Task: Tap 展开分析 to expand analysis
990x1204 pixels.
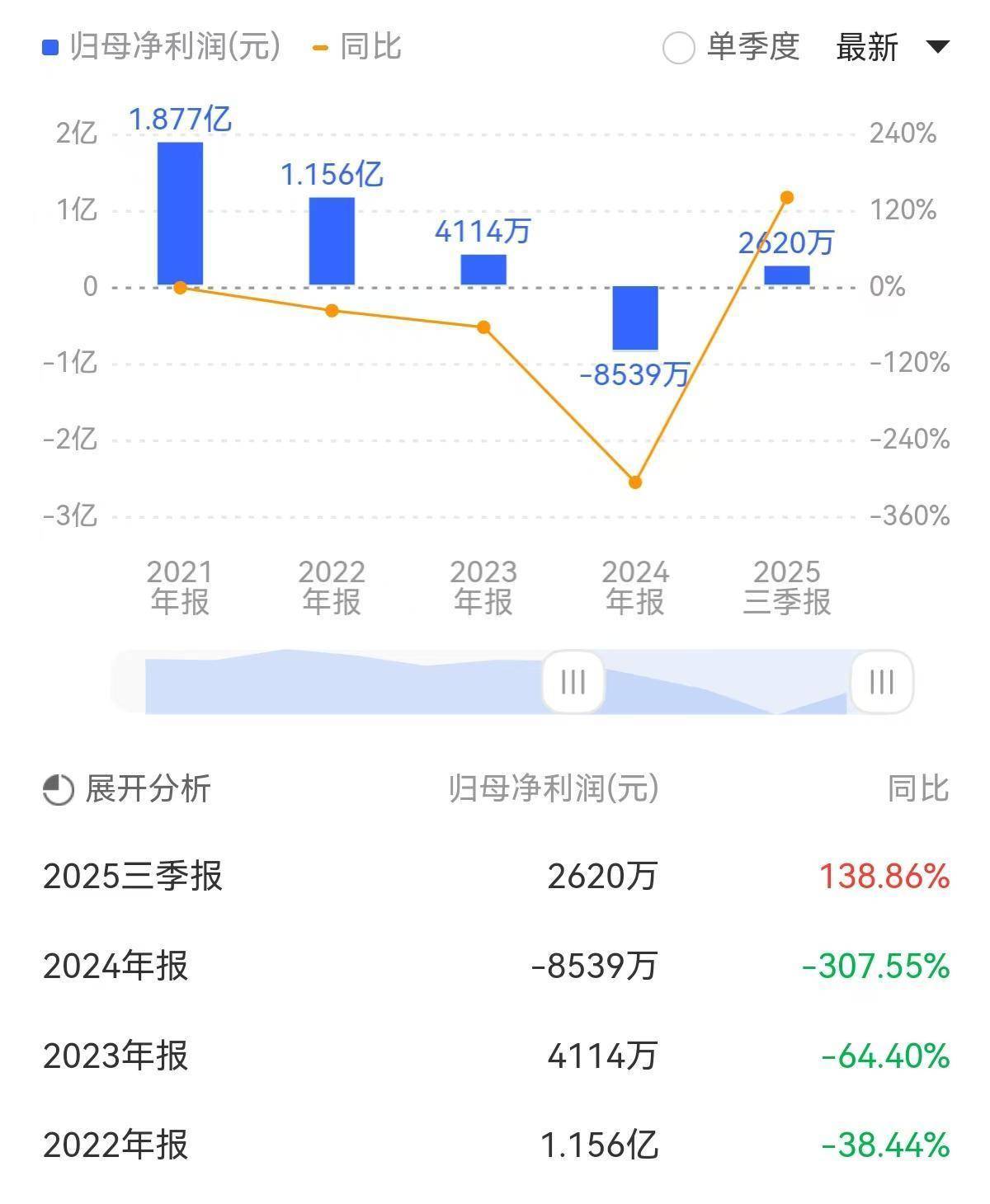Action: [128, 789]
